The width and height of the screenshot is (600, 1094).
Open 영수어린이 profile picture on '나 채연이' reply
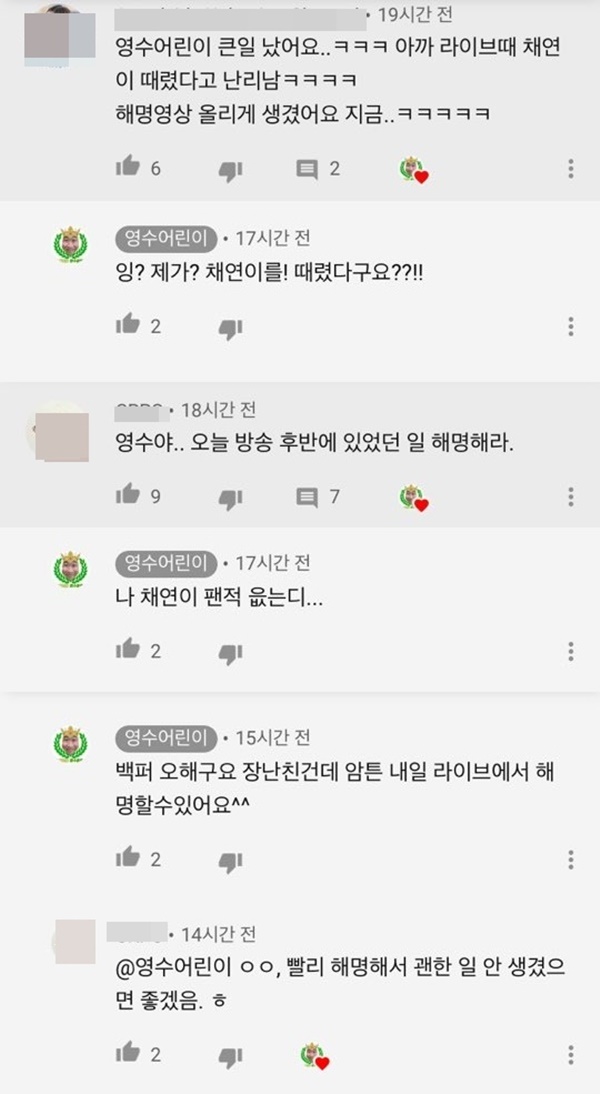70,567
